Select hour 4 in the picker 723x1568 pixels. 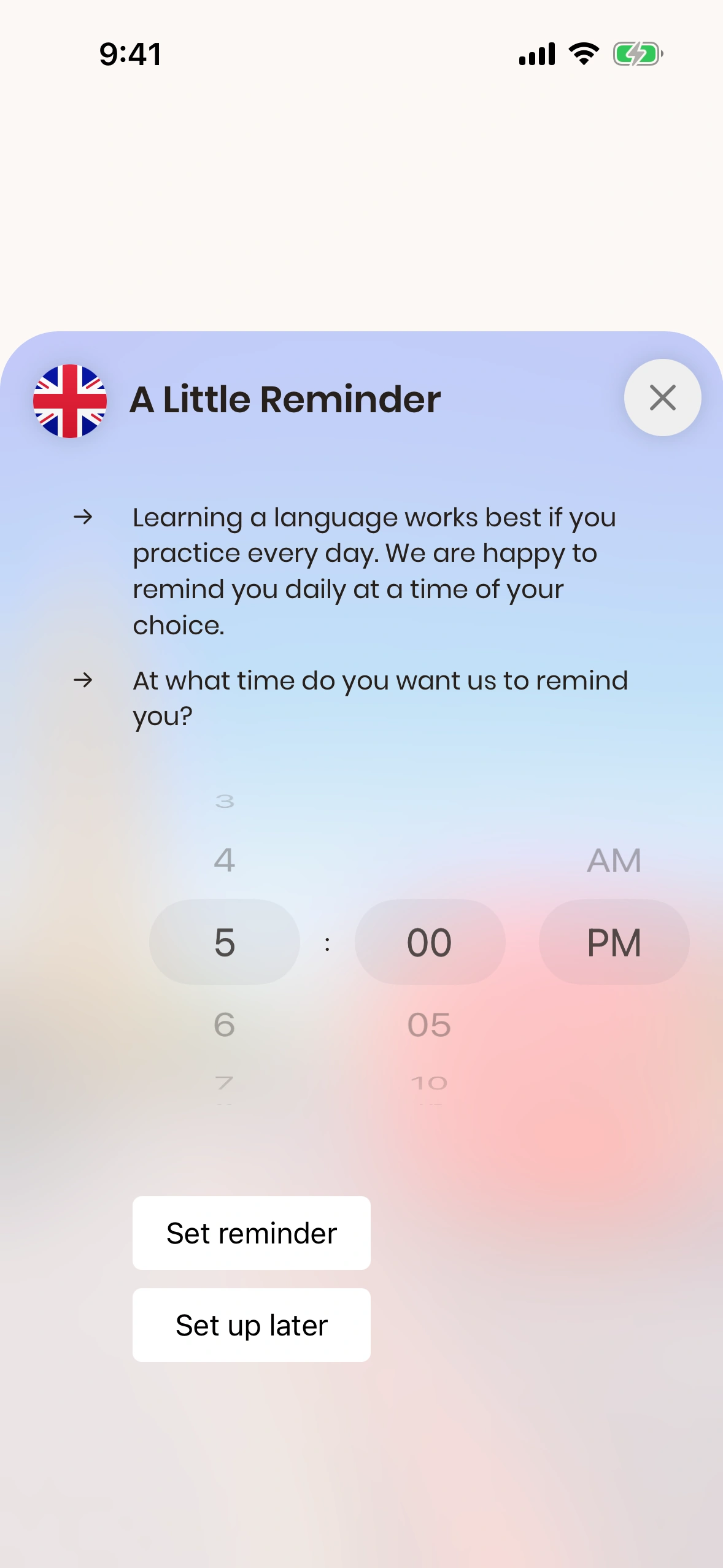[225, 860]
